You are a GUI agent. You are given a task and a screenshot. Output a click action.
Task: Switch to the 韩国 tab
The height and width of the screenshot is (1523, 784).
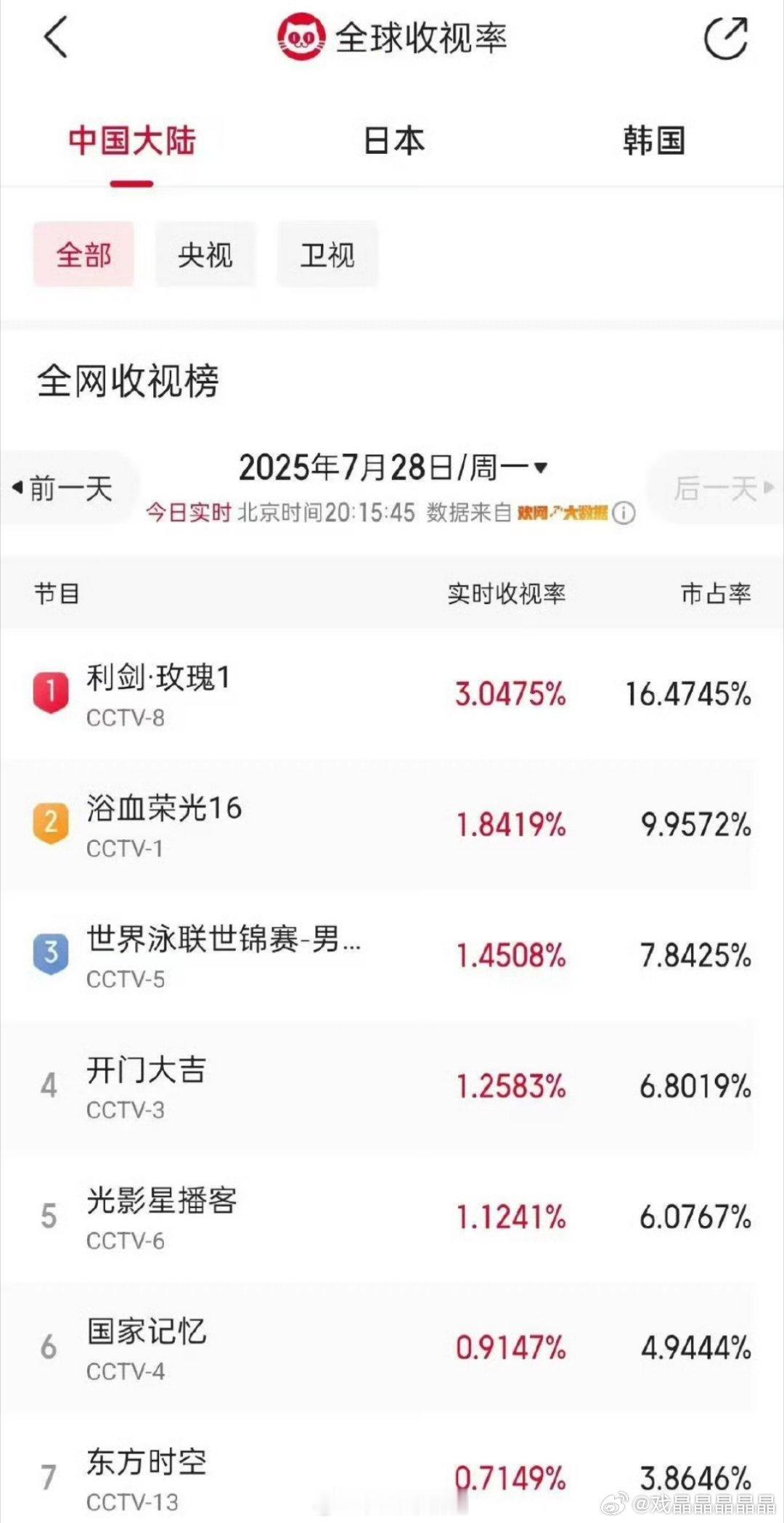click(654, 141)
